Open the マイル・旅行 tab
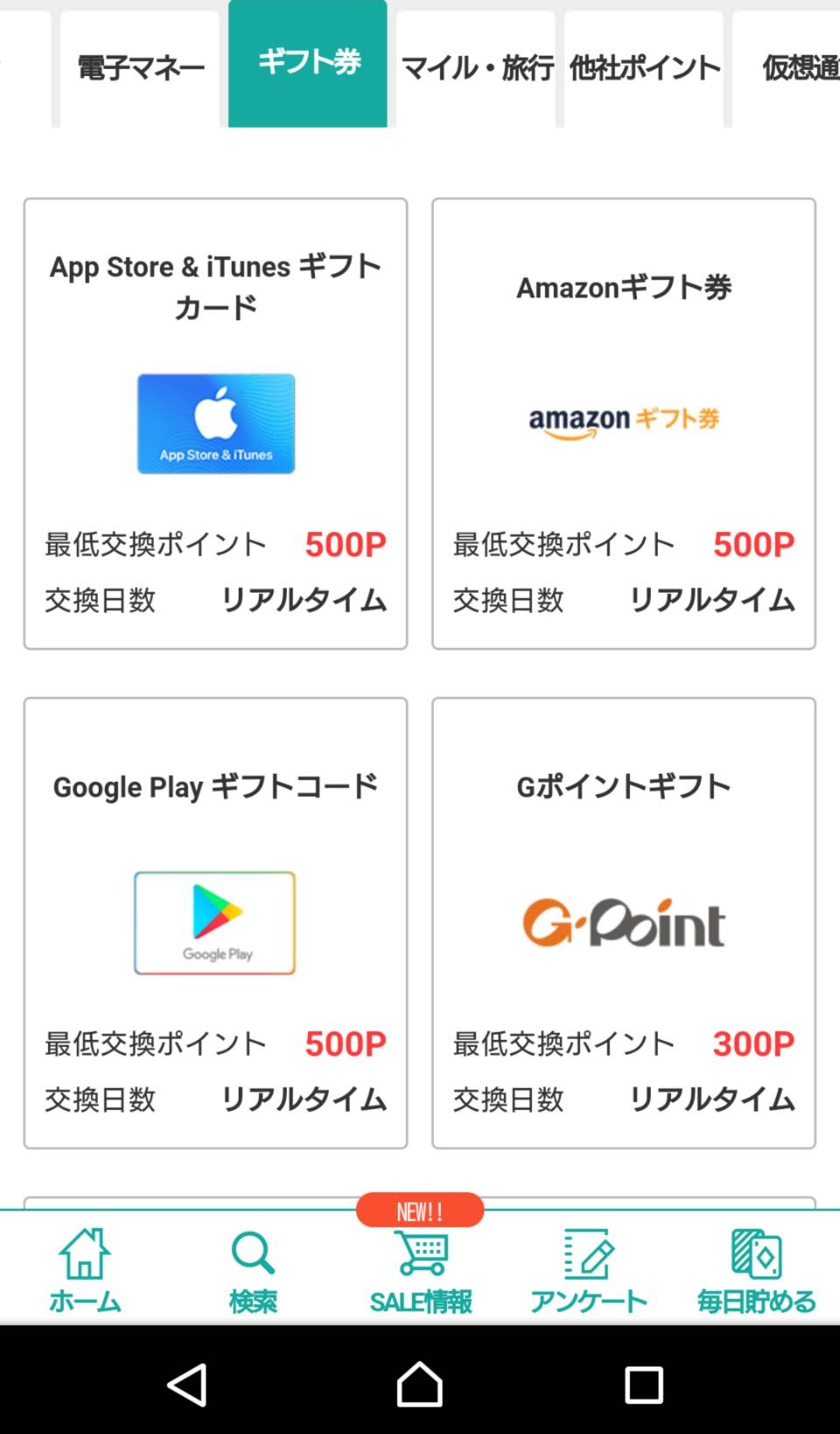The image size is (840, 1434). pos(476,69)
